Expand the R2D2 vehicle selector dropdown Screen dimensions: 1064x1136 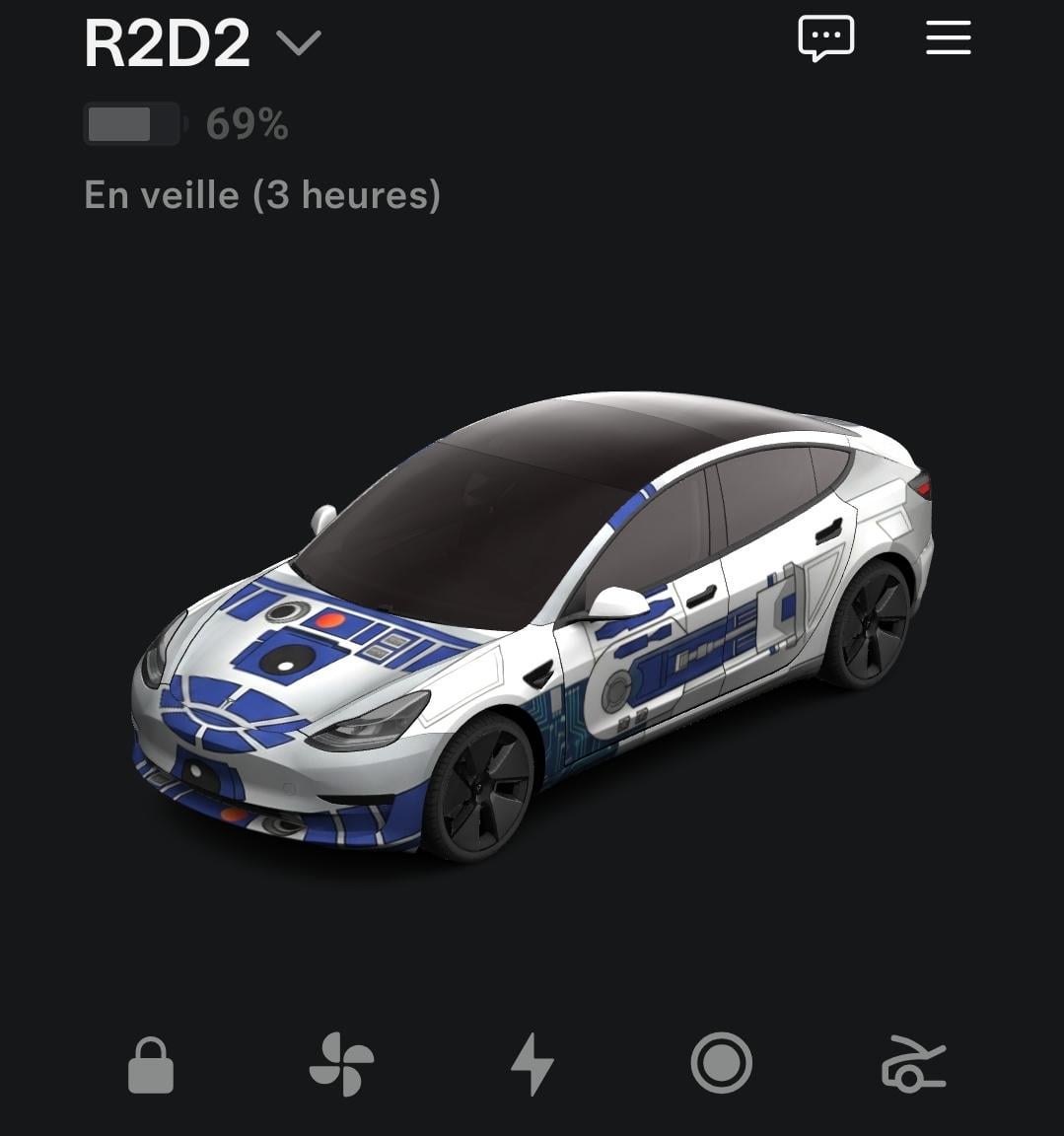[299, 43]
